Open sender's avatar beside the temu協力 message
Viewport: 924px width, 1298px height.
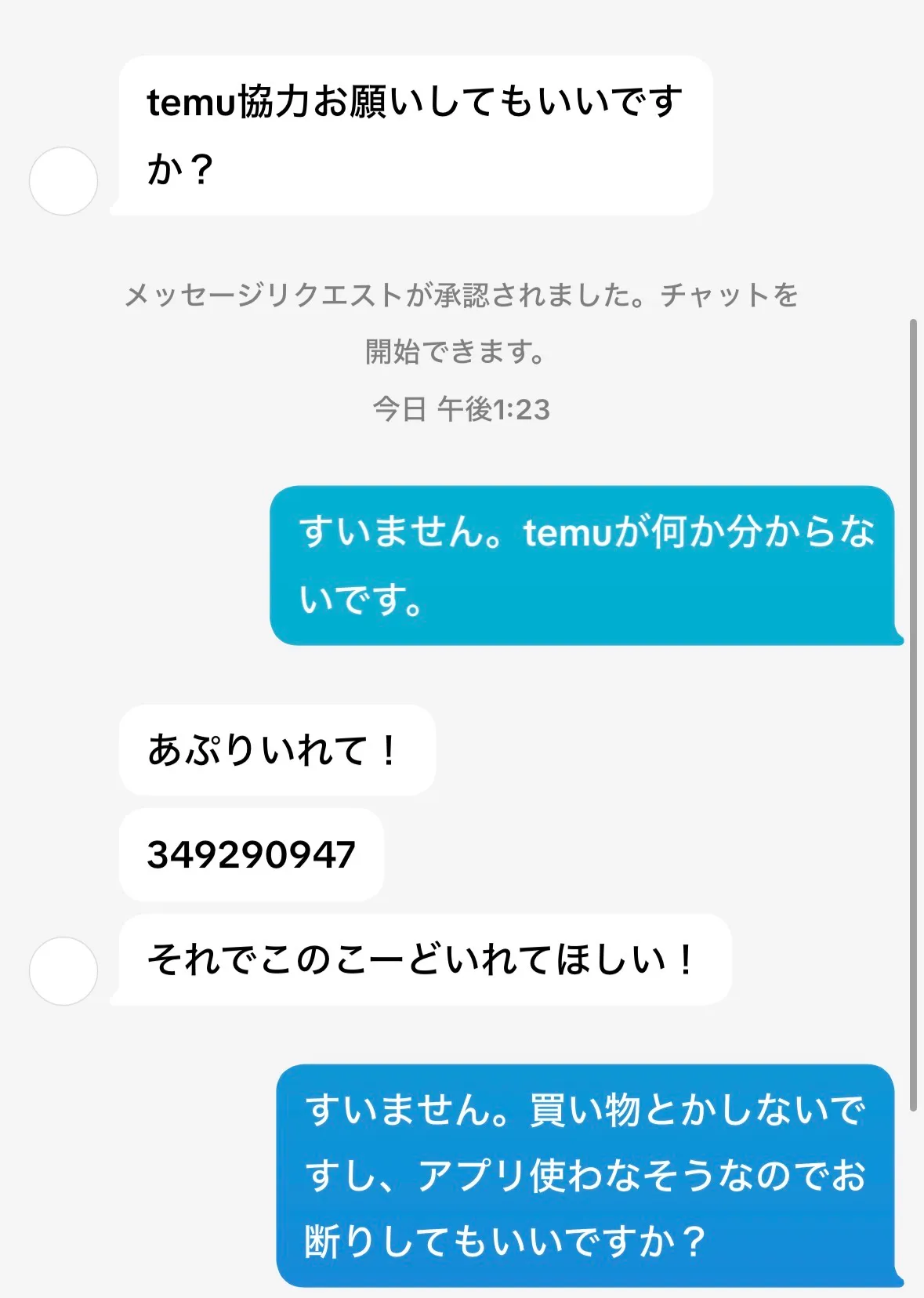pyautogui.click(x=63, y=181)
